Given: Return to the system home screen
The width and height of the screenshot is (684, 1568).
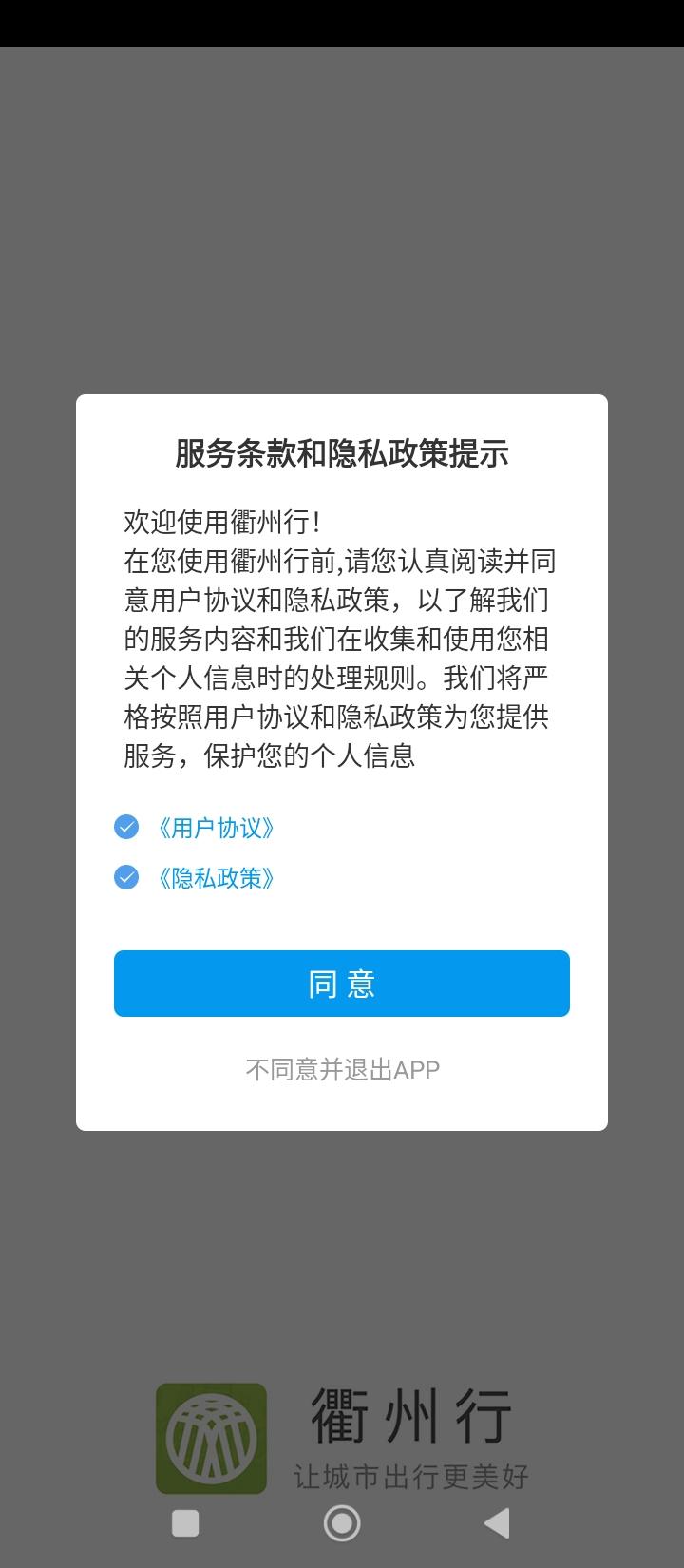Looking at the screenshot, I should click(342, 1523).
